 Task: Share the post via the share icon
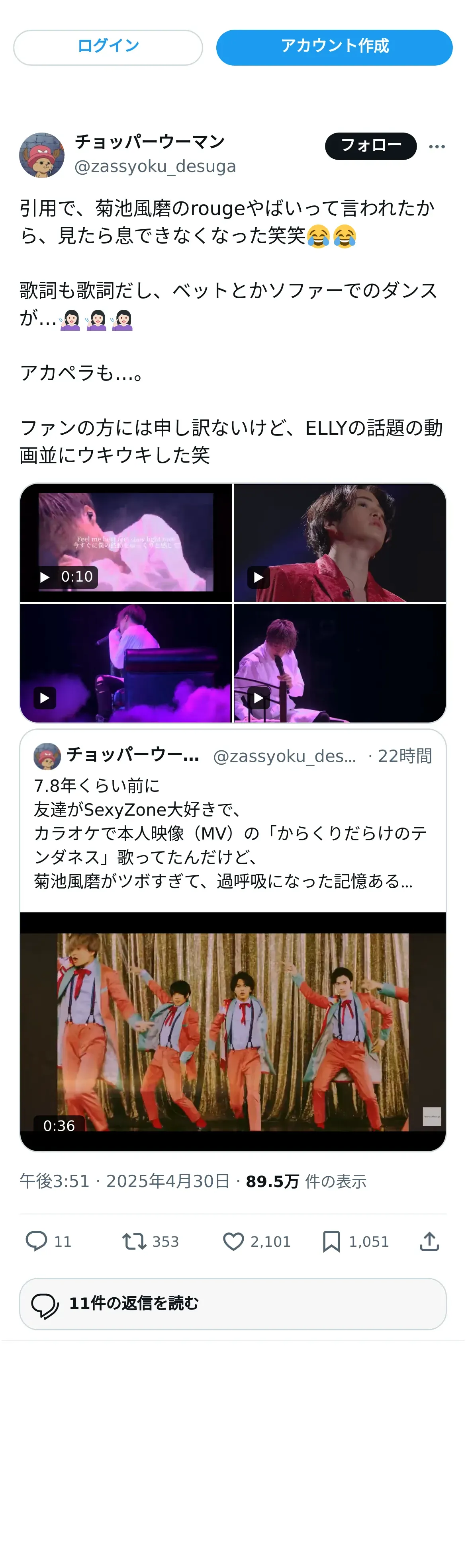tap(429, 1240)
